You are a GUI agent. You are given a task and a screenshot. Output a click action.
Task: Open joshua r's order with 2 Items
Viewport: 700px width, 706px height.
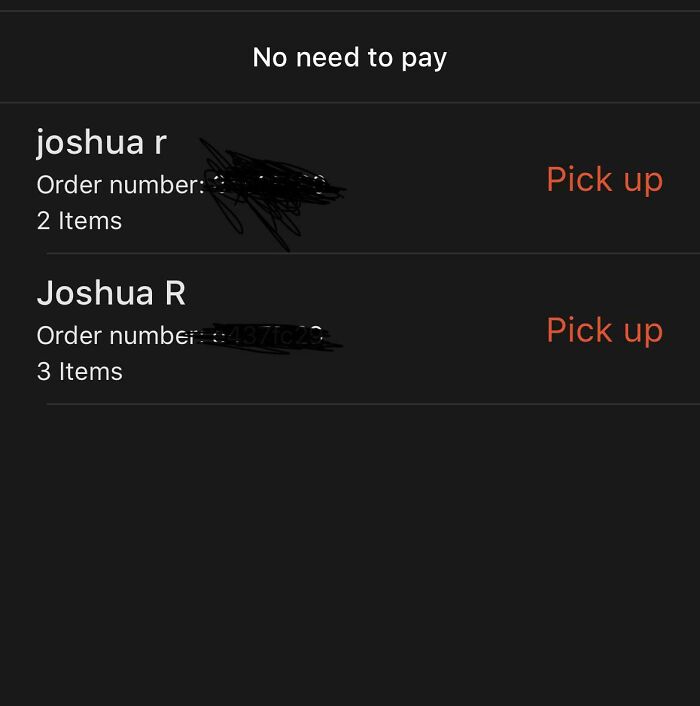[x=101, y=144]
